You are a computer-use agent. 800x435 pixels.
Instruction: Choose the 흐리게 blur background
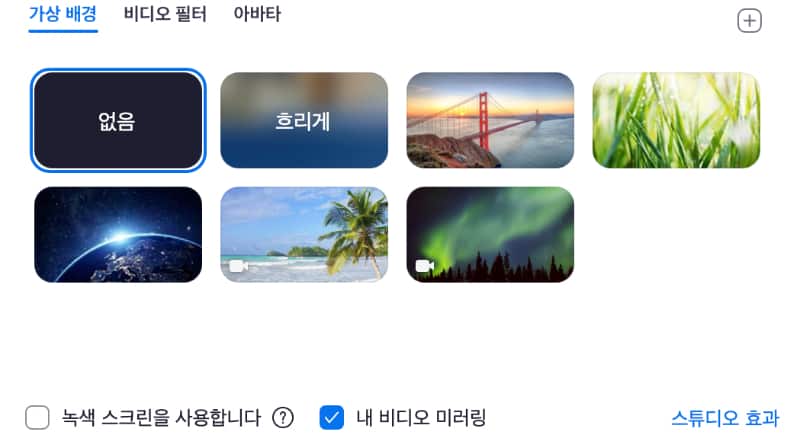(304, 121)
